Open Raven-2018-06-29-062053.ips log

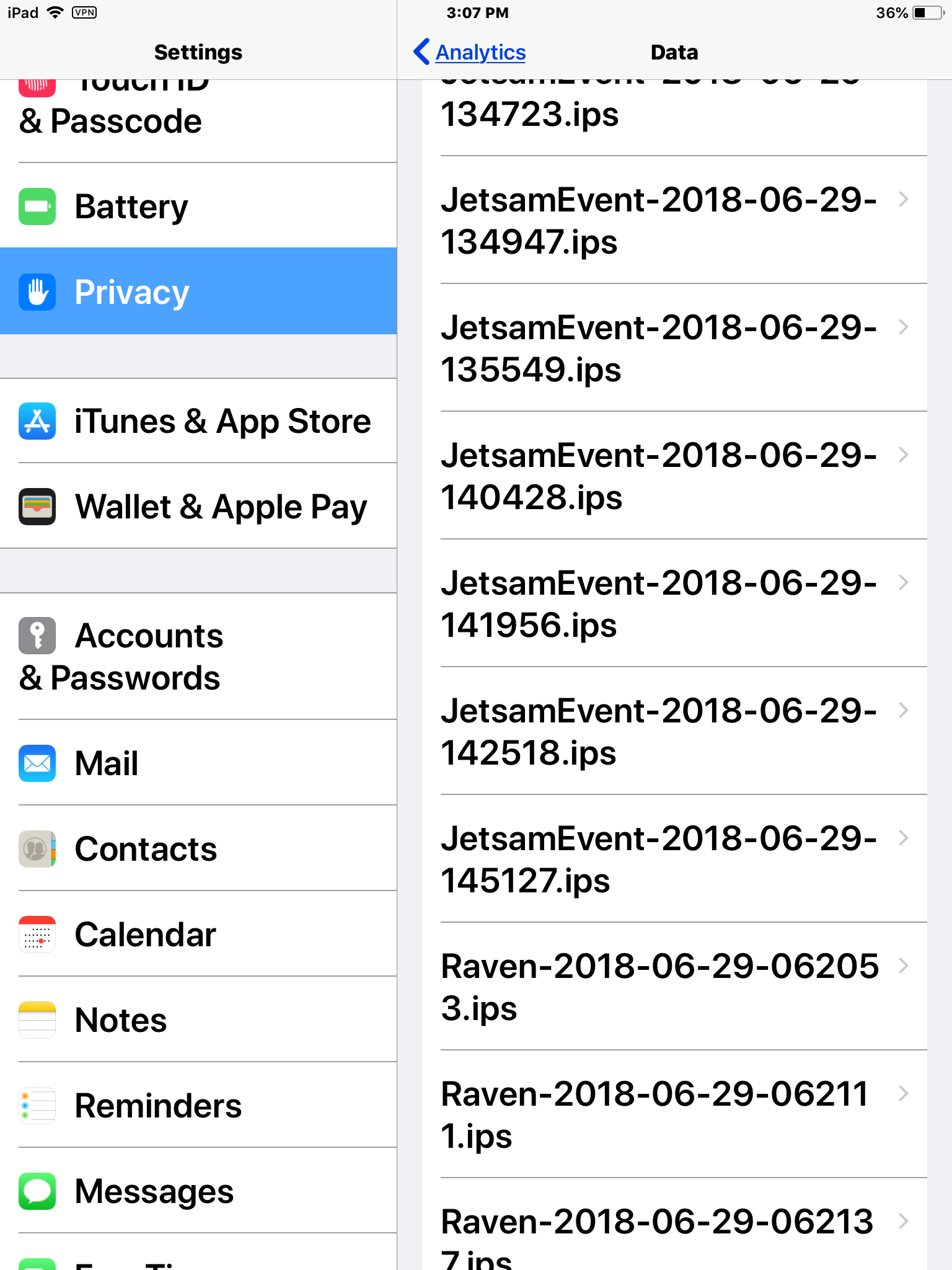coord(674,987)
